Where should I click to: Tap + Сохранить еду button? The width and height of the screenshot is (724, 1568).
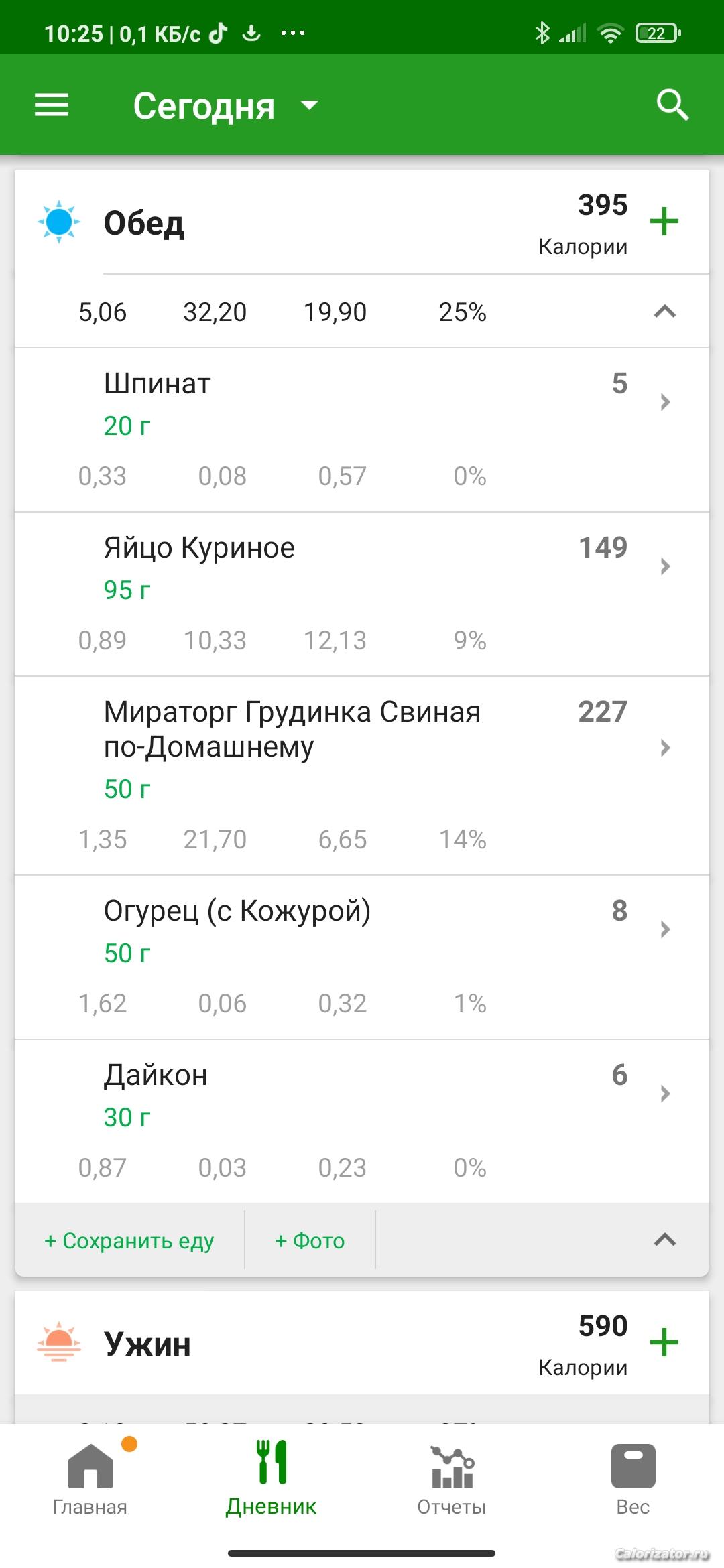point(129,1240)
